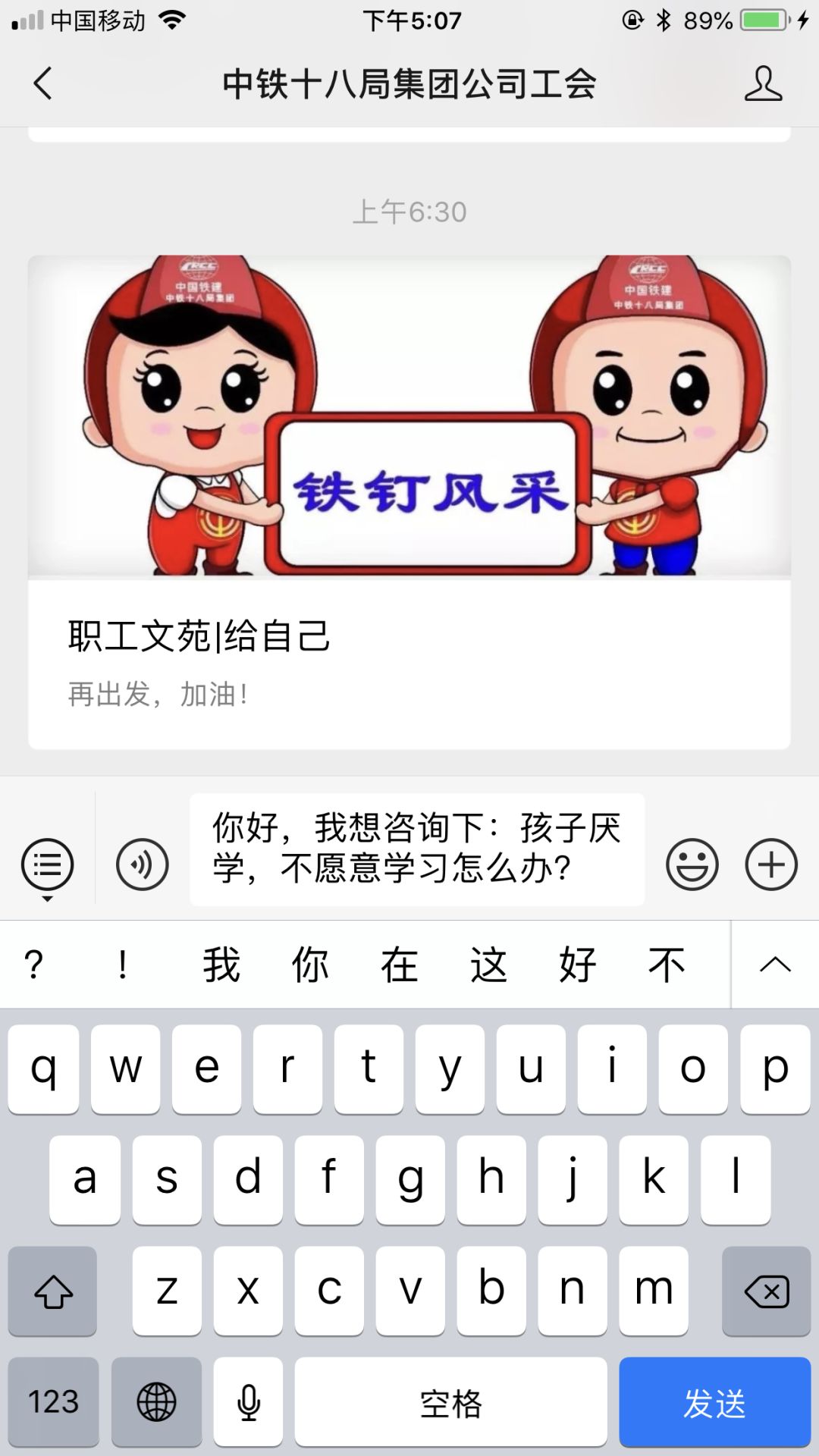Start dictation with the microphone key
Viewport: 819px width, 1456px height.
tap(248, 1402)
